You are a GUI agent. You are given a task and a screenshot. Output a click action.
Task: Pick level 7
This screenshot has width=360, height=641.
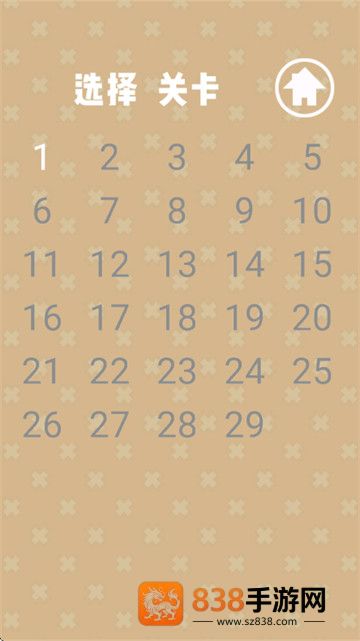point(110,211)
